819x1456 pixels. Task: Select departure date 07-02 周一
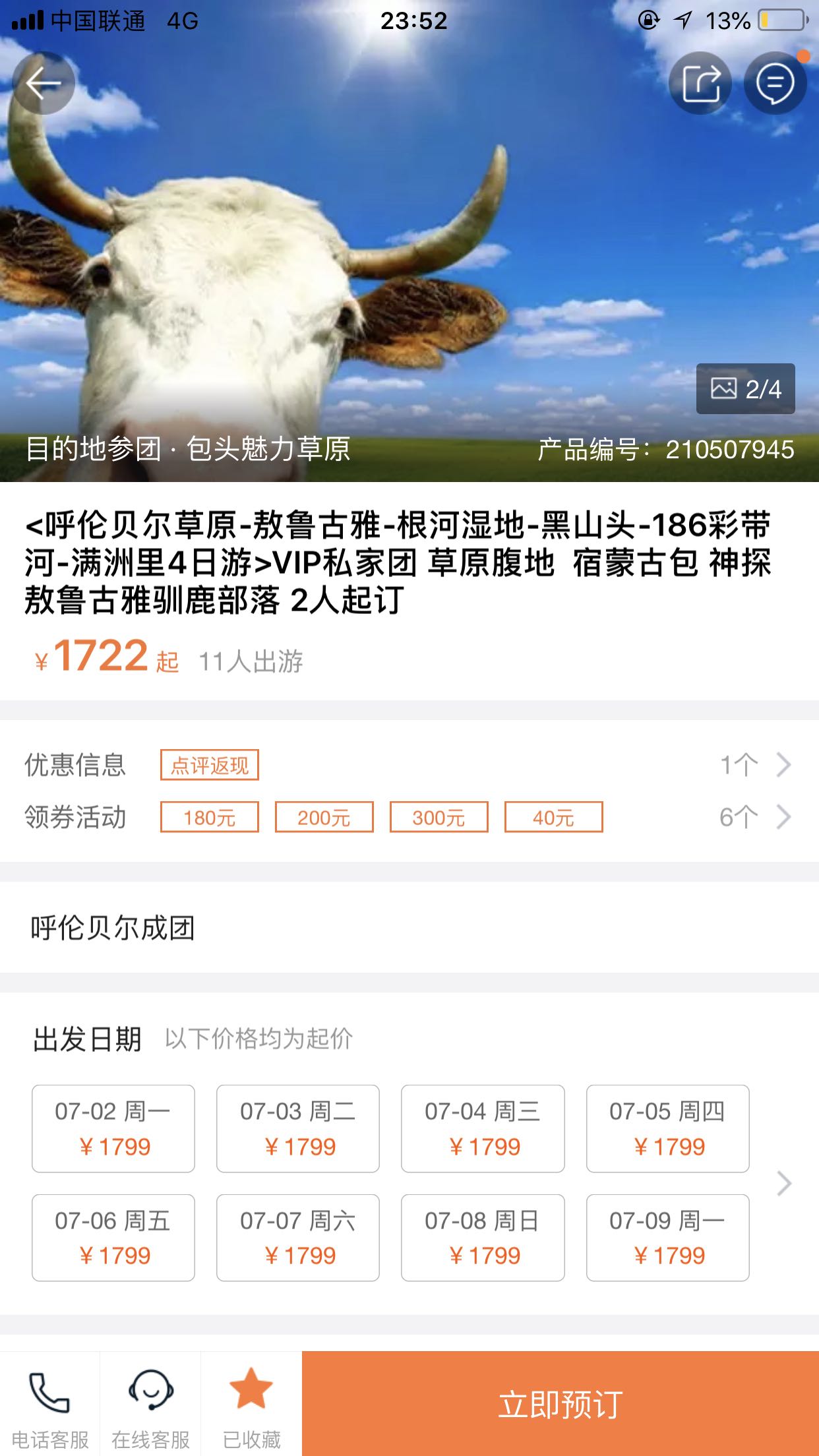click(113, 1128)
